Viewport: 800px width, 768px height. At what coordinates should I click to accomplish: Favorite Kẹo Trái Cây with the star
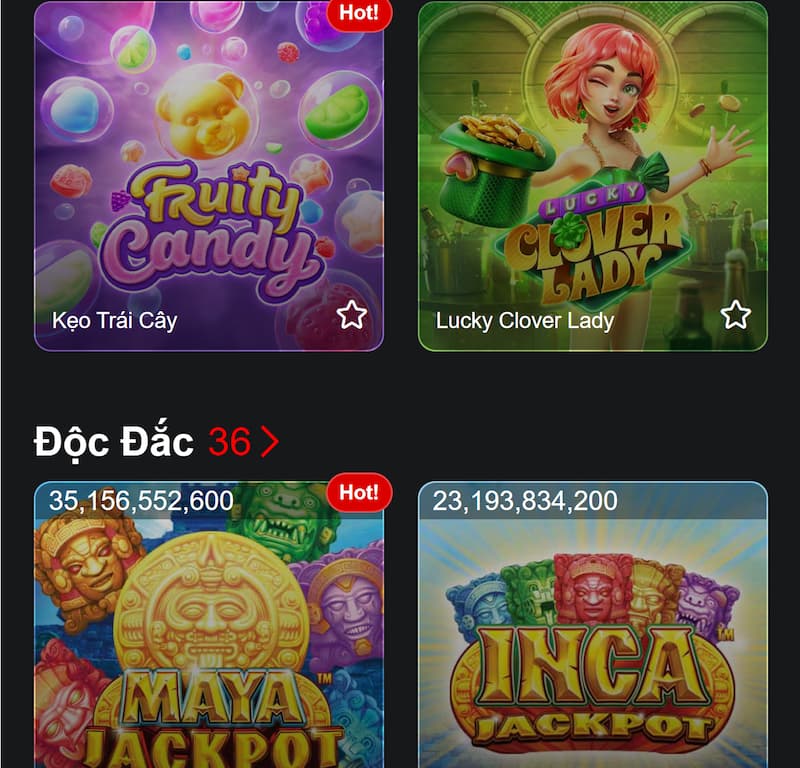[x=351, y=316]
